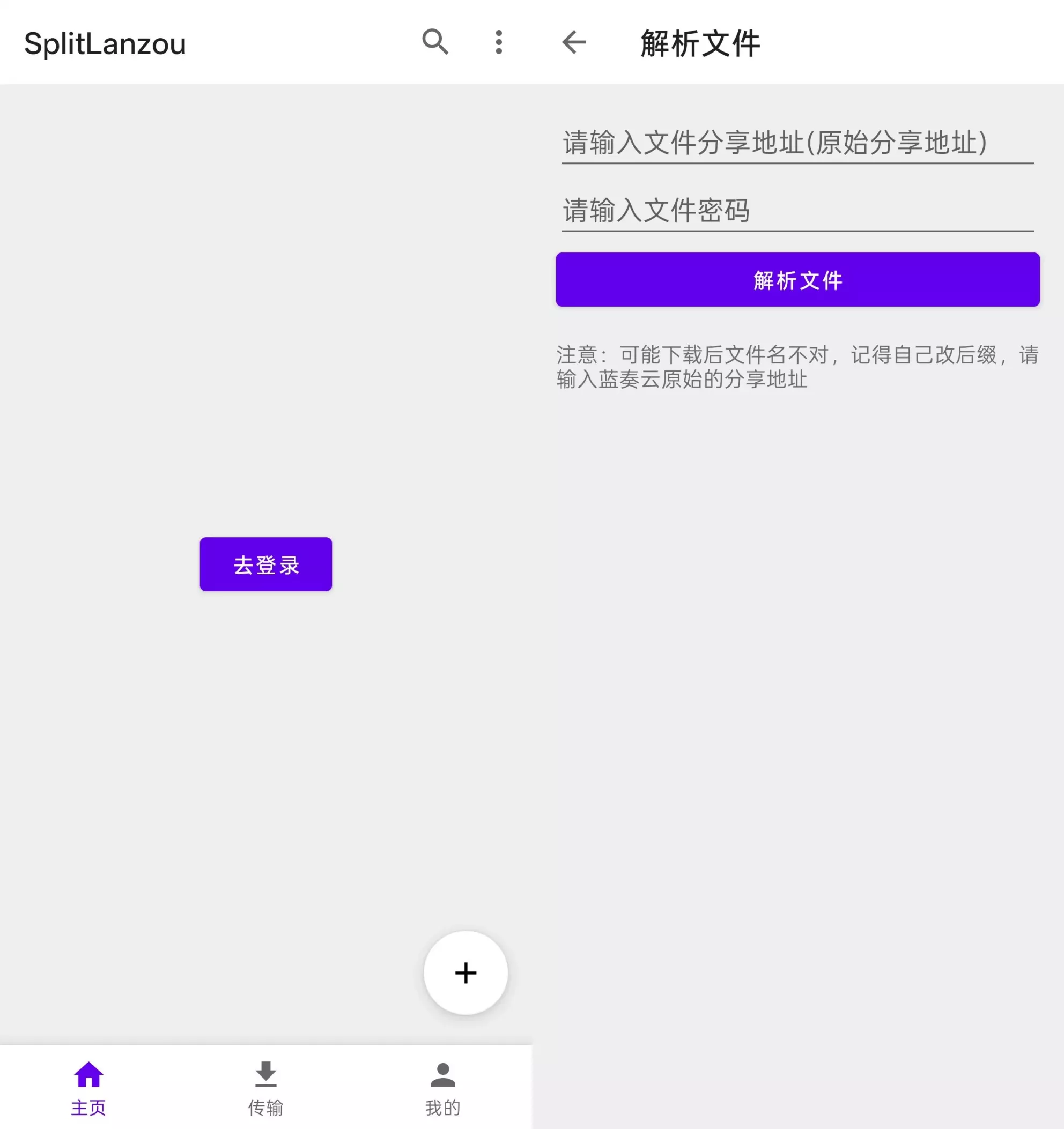The height and width of the screenshot is (1129, 1064).
Task: Open the three-dot overflow menu
Action: coord(499,42)
